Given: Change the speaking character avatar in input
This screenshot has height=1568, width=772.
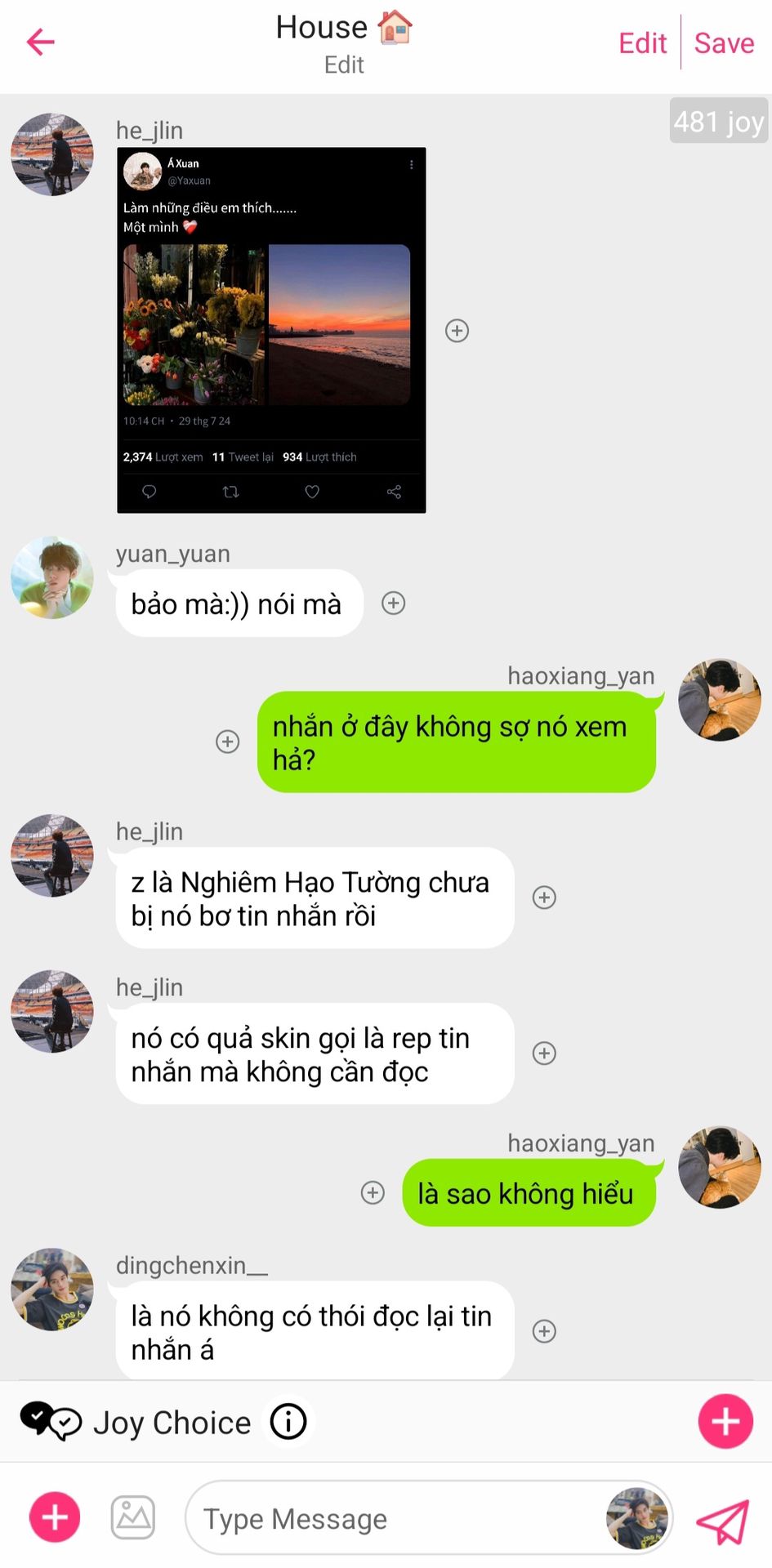Looking at the screenshot, I should coord(637,1518).
